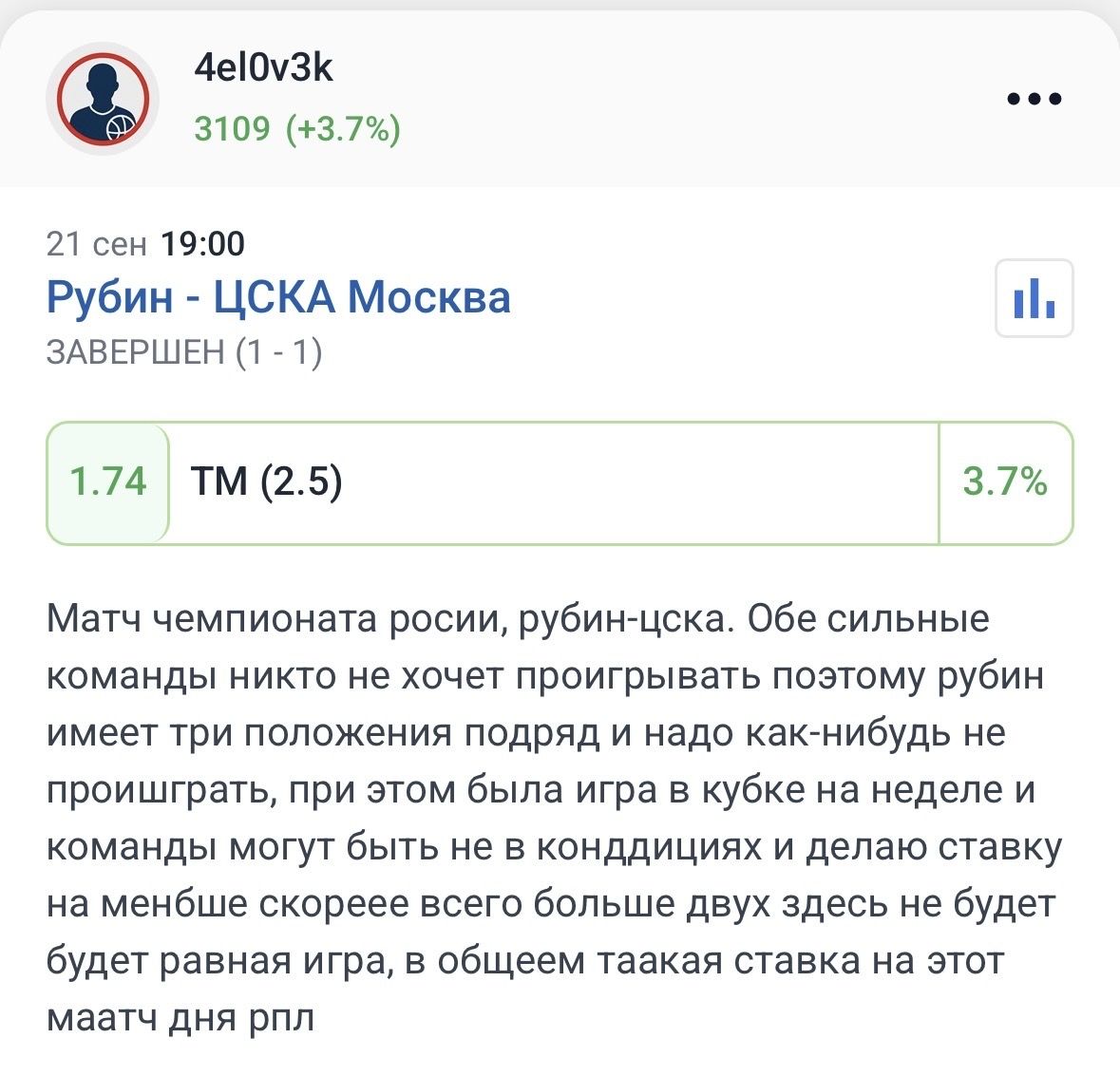View match statistics chart icon
The image size is (1120, 1076).
pyautogui.click(x=1034, y=298)
